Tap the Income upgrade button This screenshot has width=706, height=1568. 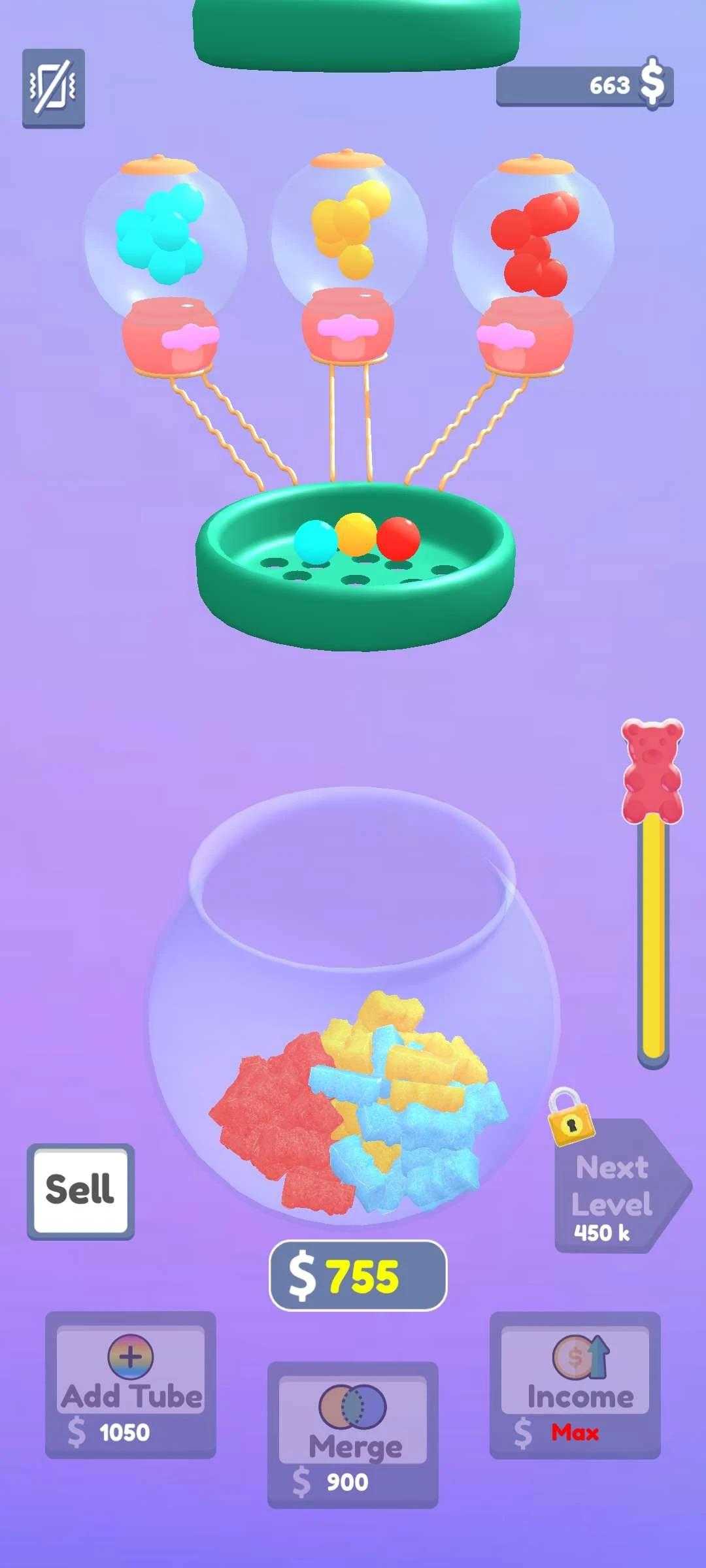tap(575, 1385)
